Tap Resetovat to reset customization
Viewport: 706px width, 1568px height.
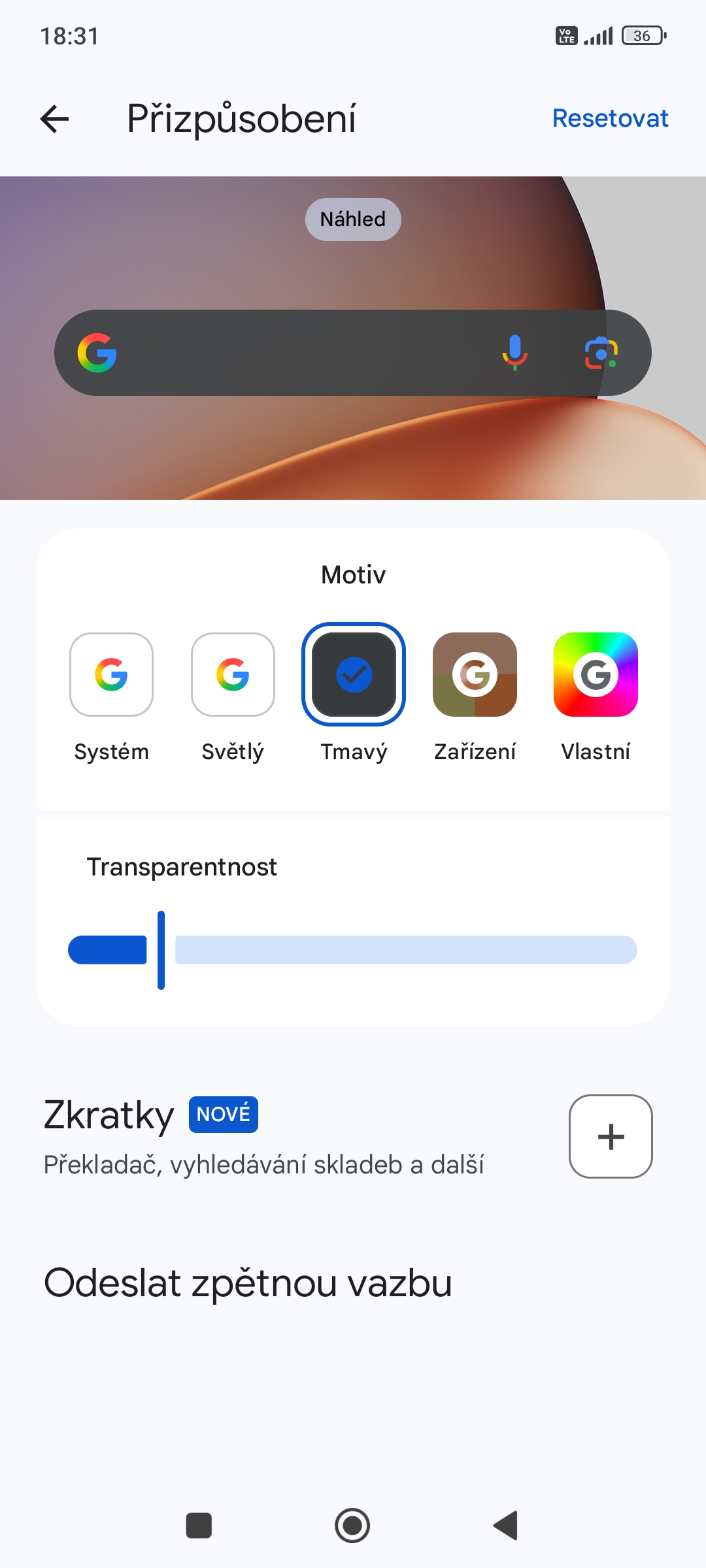tap(610, 118)
